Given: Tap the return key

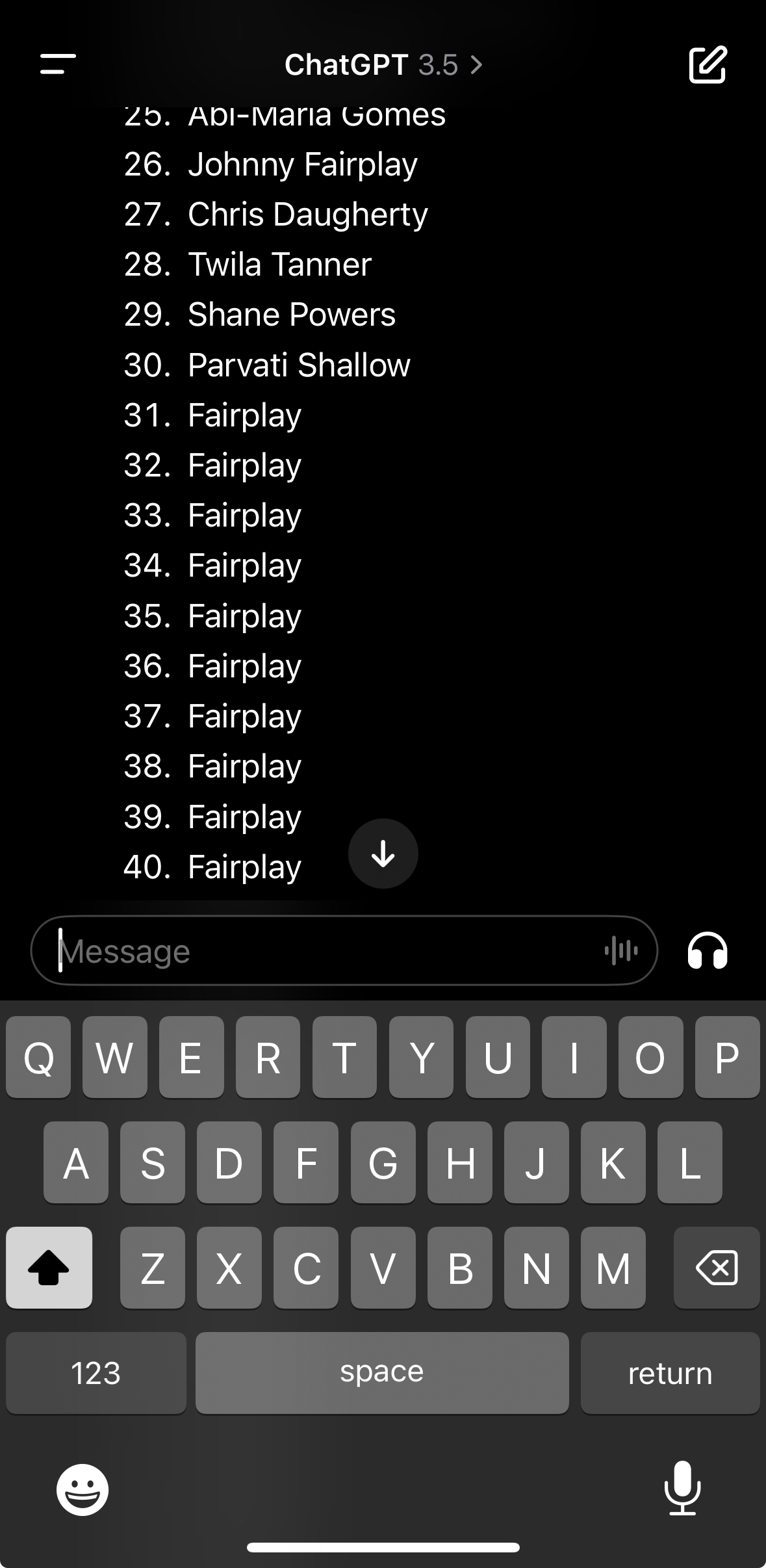Looking at the screenshot, I should click(x=670, y=1373).
